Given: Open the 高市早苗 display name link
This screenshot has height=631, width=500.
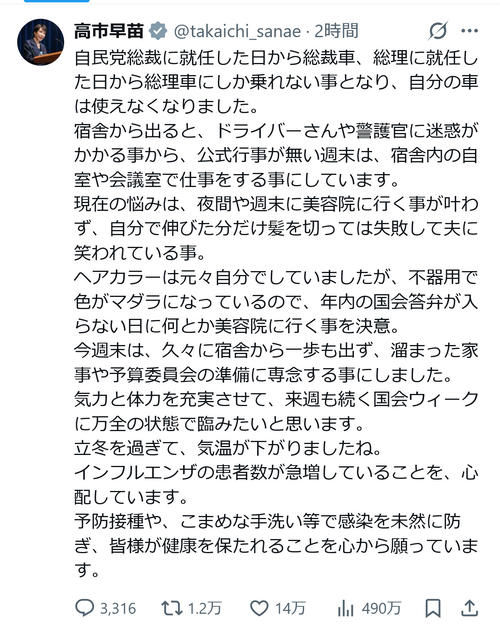Looking at the screenshot, I should point(109,31).
